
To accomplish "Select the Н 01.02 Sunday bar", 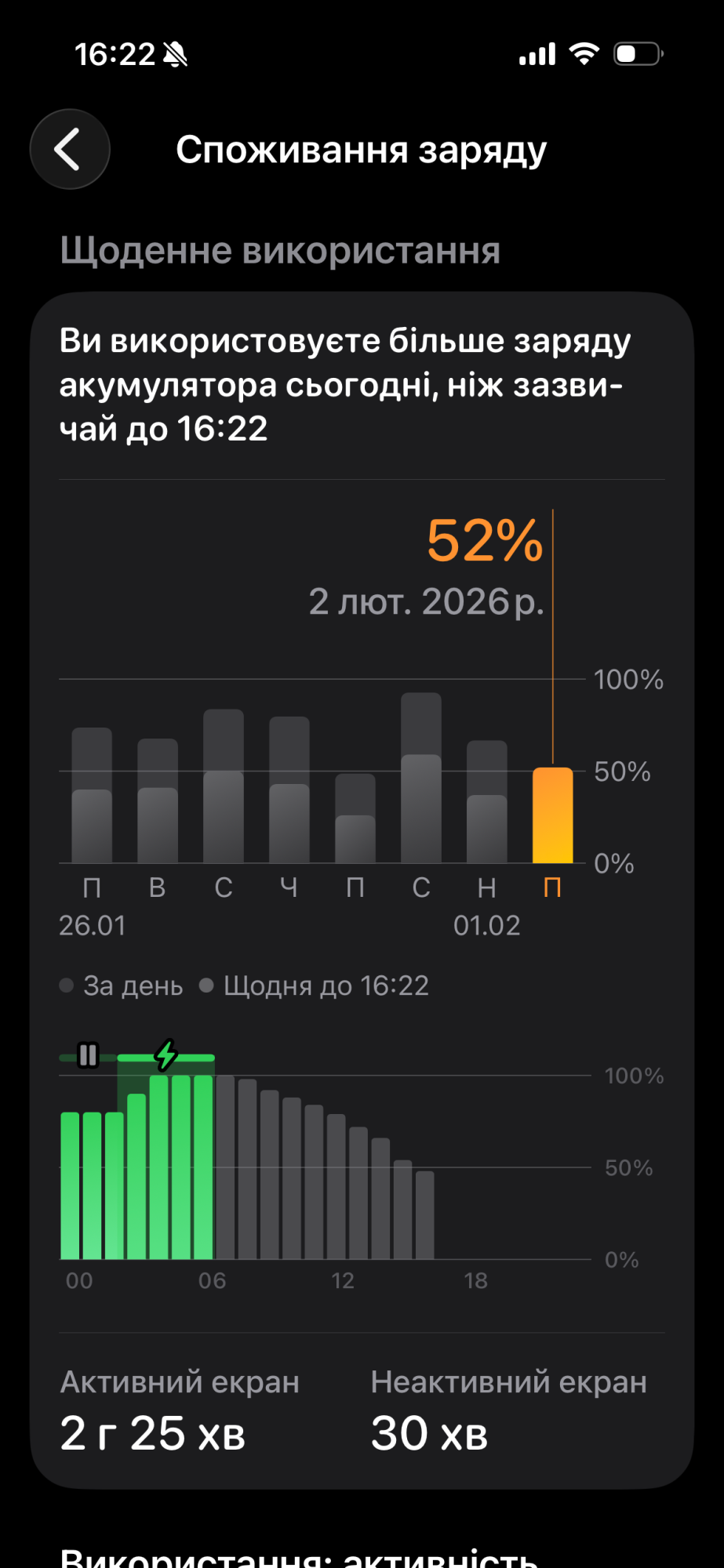I will tap(487, 801).
